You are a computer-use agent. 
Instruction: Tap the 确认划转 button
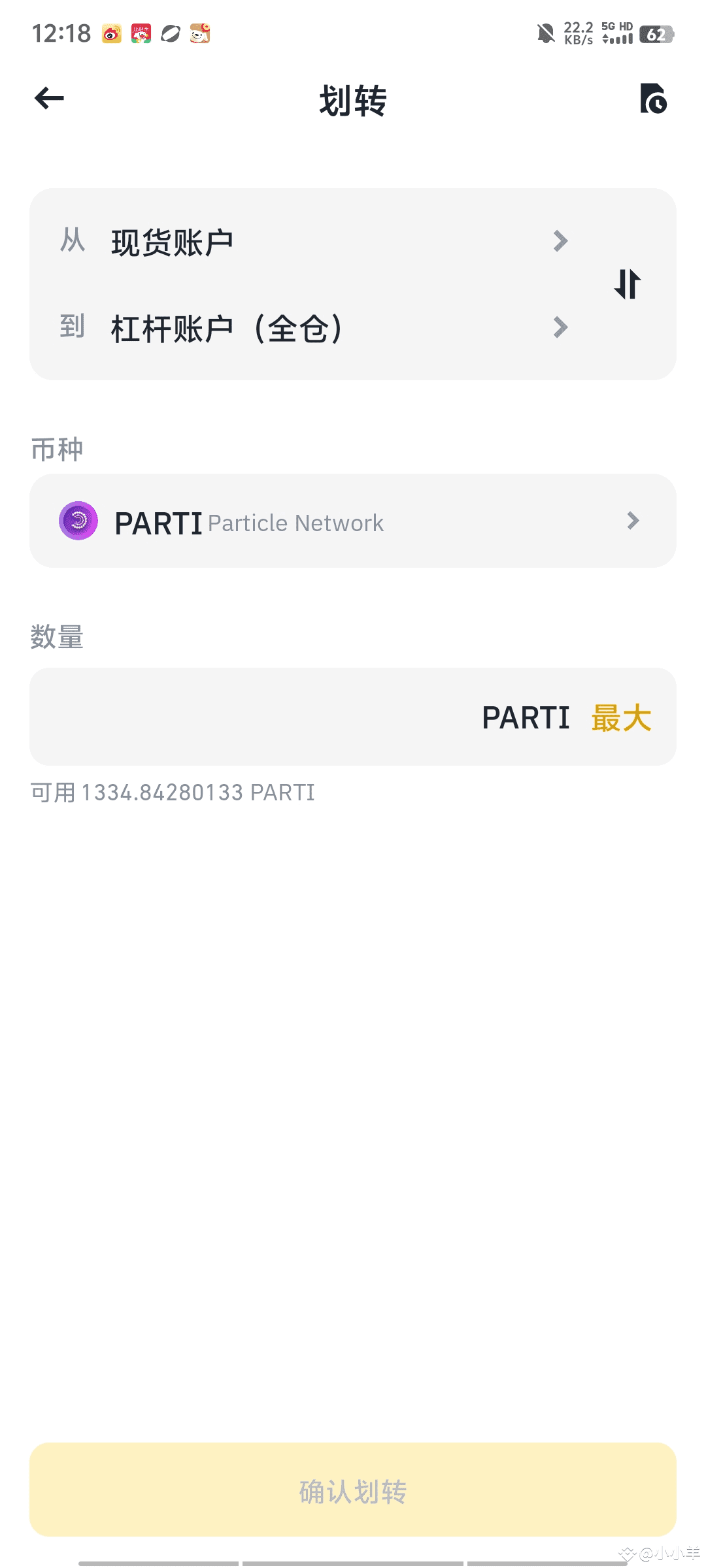point(353,1490)
